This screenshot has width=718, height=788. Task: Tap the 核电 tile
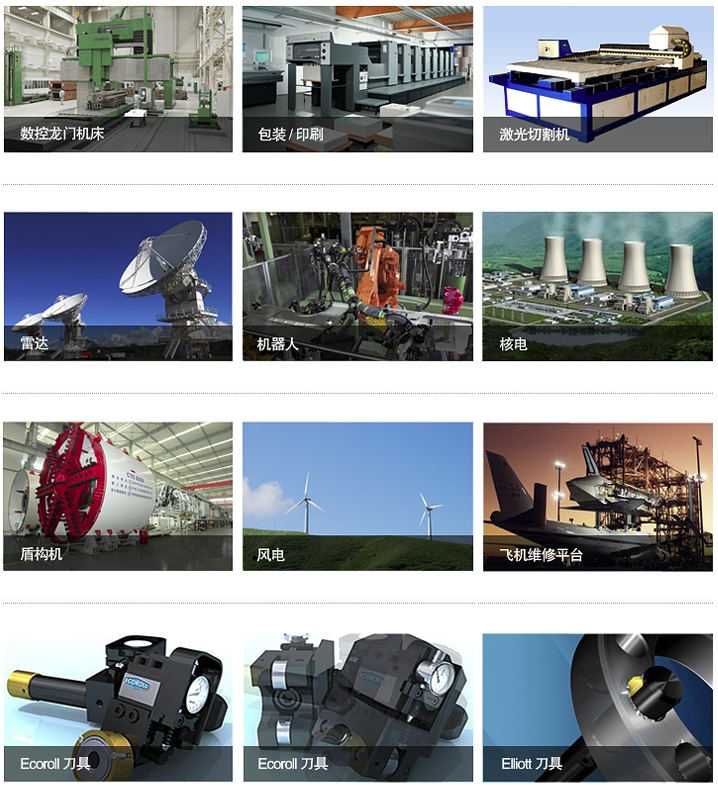tap(597, 286)
